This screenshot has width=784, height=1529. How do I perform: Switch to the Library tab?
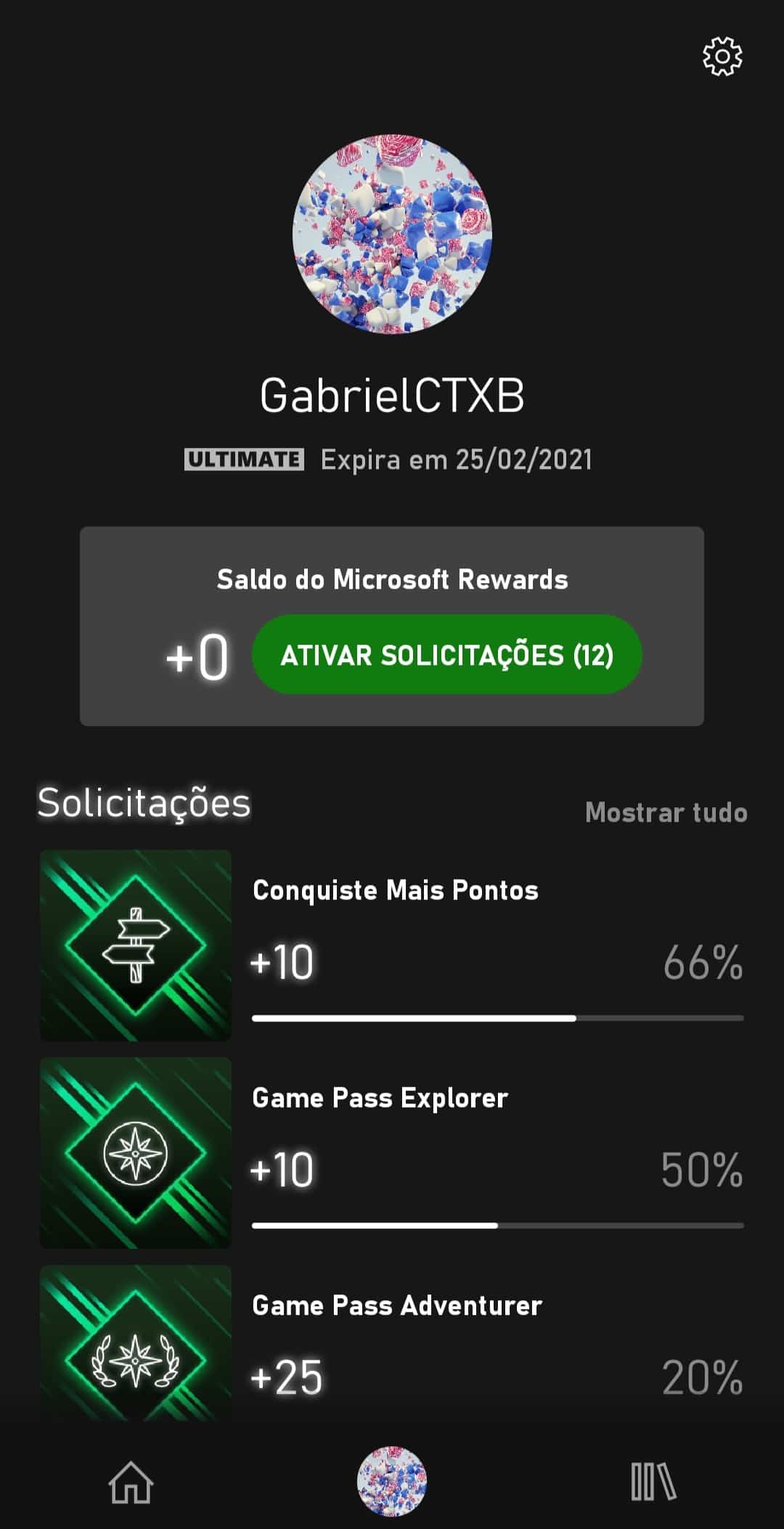pyautogui.click(x=653, y=1482)
